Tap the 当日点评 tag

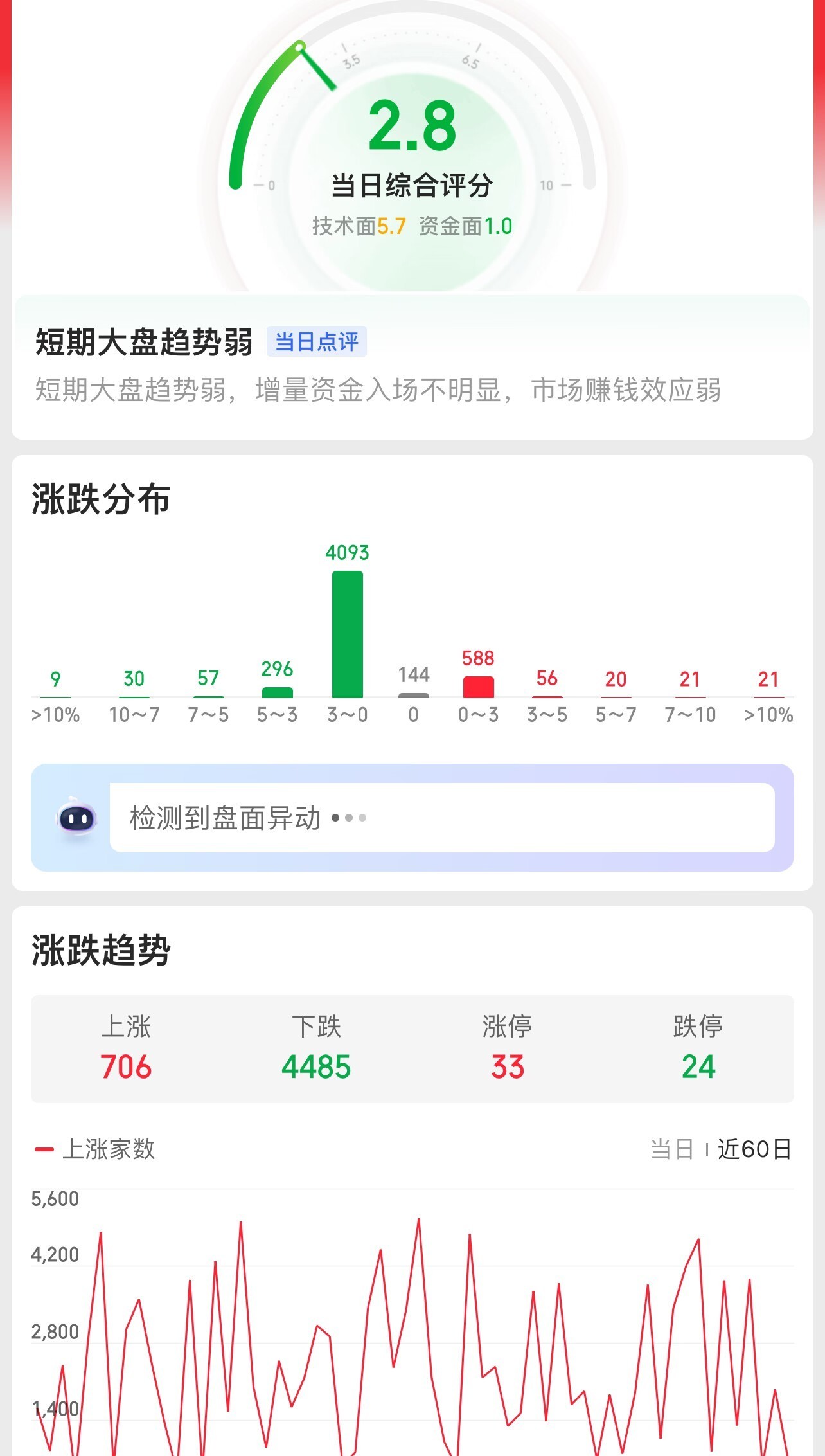pyautogui.click(x=317, y=341)
